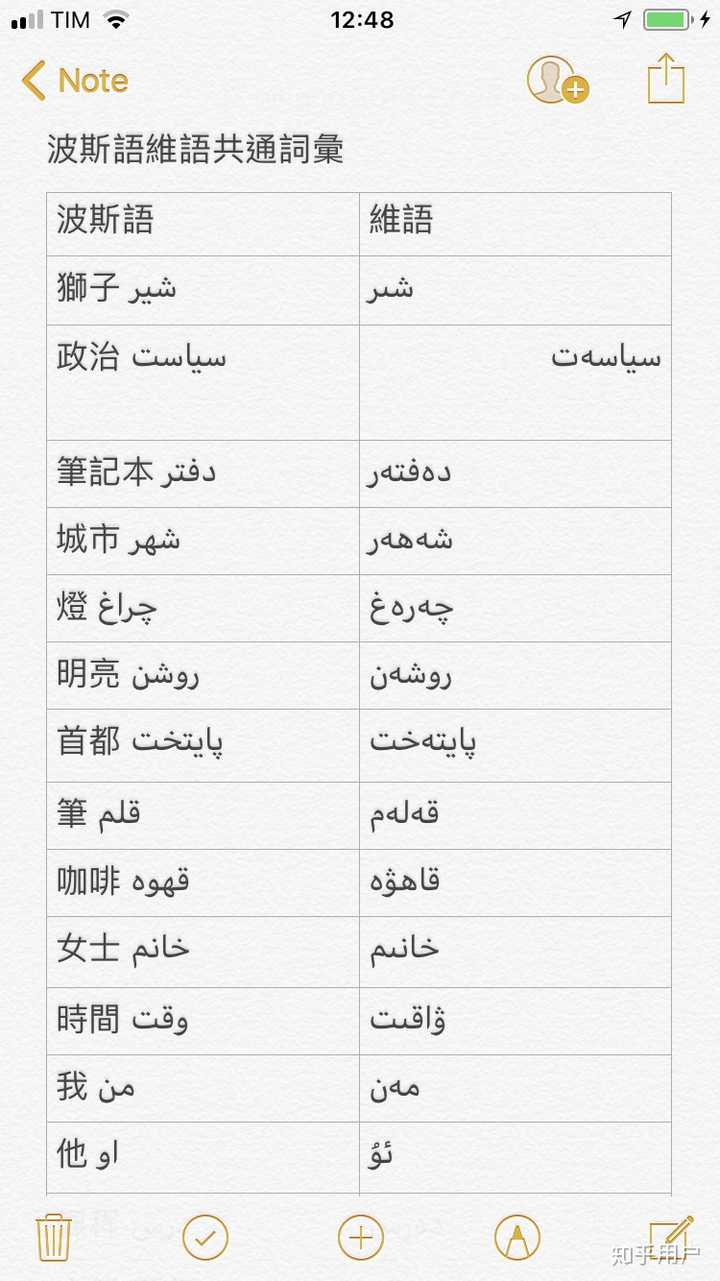Viewport: 720px width, 1281px height.
Task: Open the sketch drawing tool
Action: [517, 1238]
